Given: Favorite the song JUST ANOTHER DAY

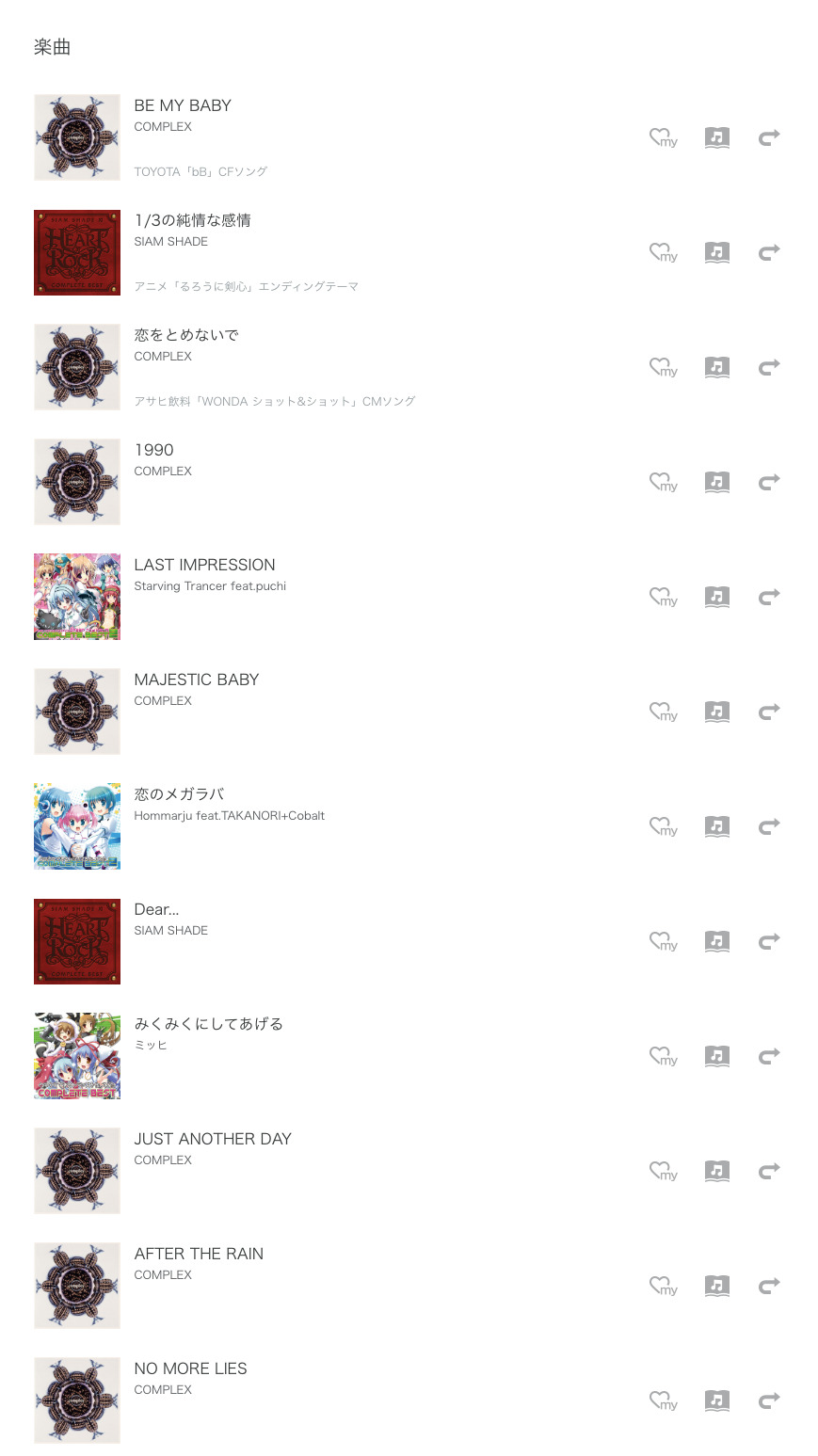Looking at the screenshot, I should tap(663, 1171).
